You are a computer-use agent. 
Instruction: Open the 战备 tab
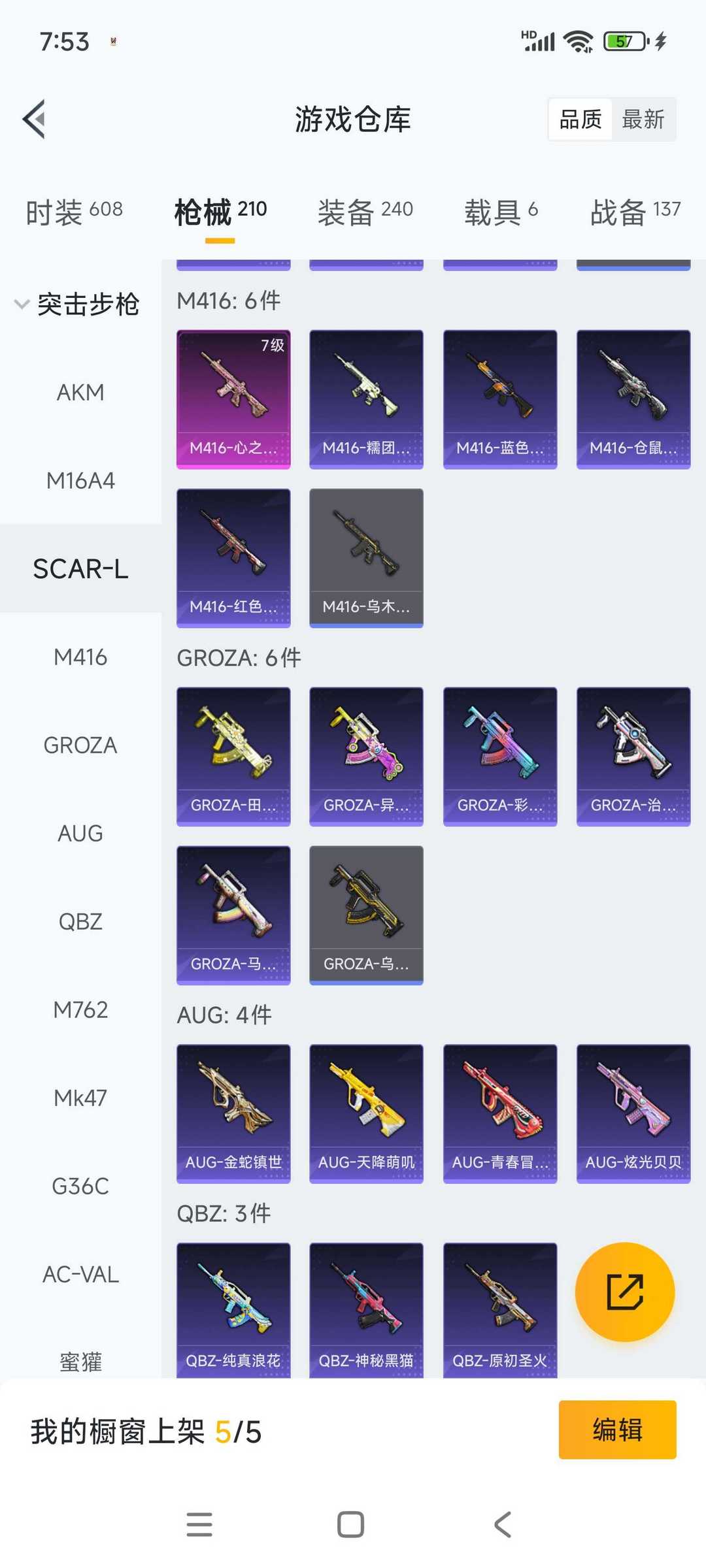click(635, 212)
